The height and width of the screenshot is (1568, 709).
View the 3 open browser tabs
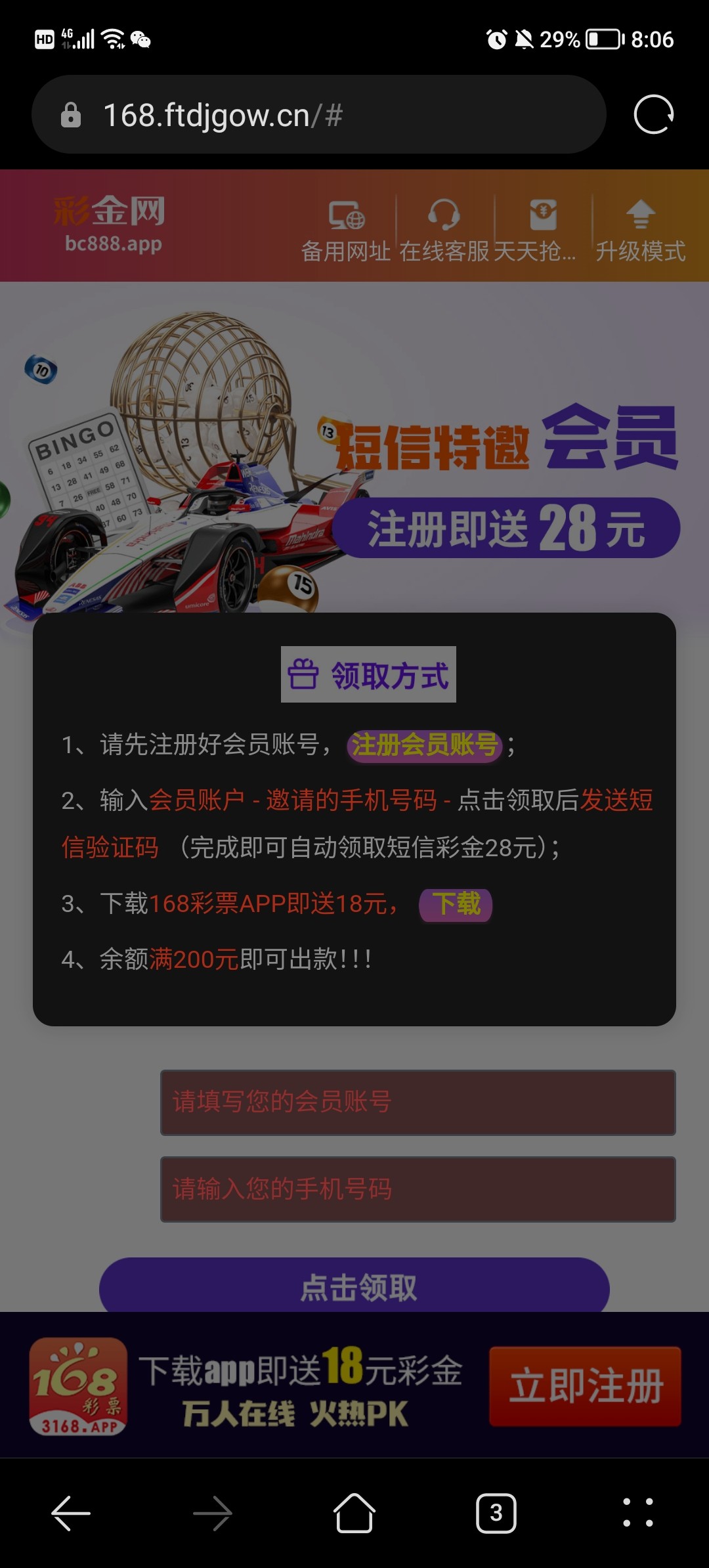(x=496, y=1514)
